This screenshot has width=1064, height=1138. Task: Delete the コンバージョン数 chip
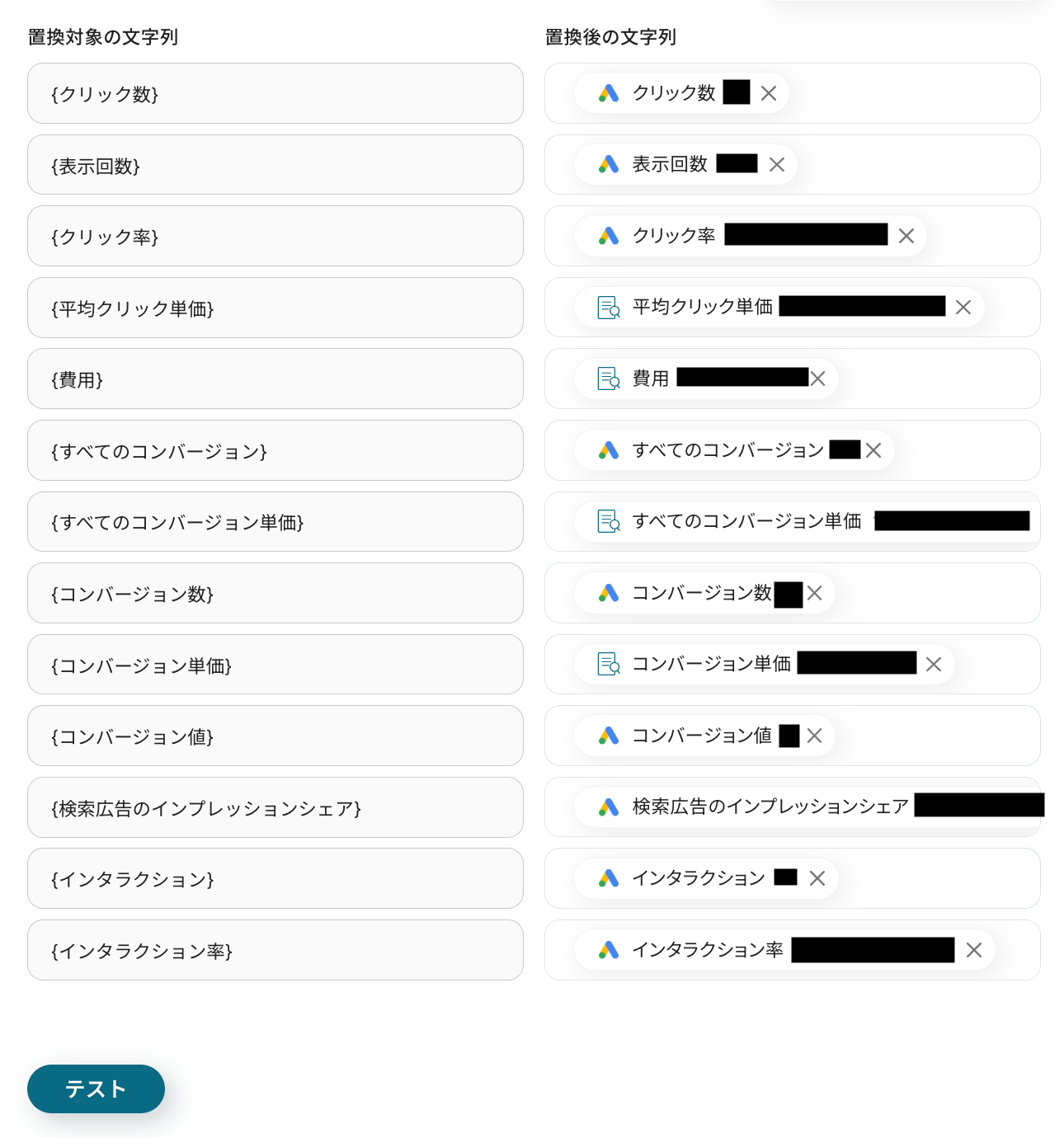click(815, 593)
